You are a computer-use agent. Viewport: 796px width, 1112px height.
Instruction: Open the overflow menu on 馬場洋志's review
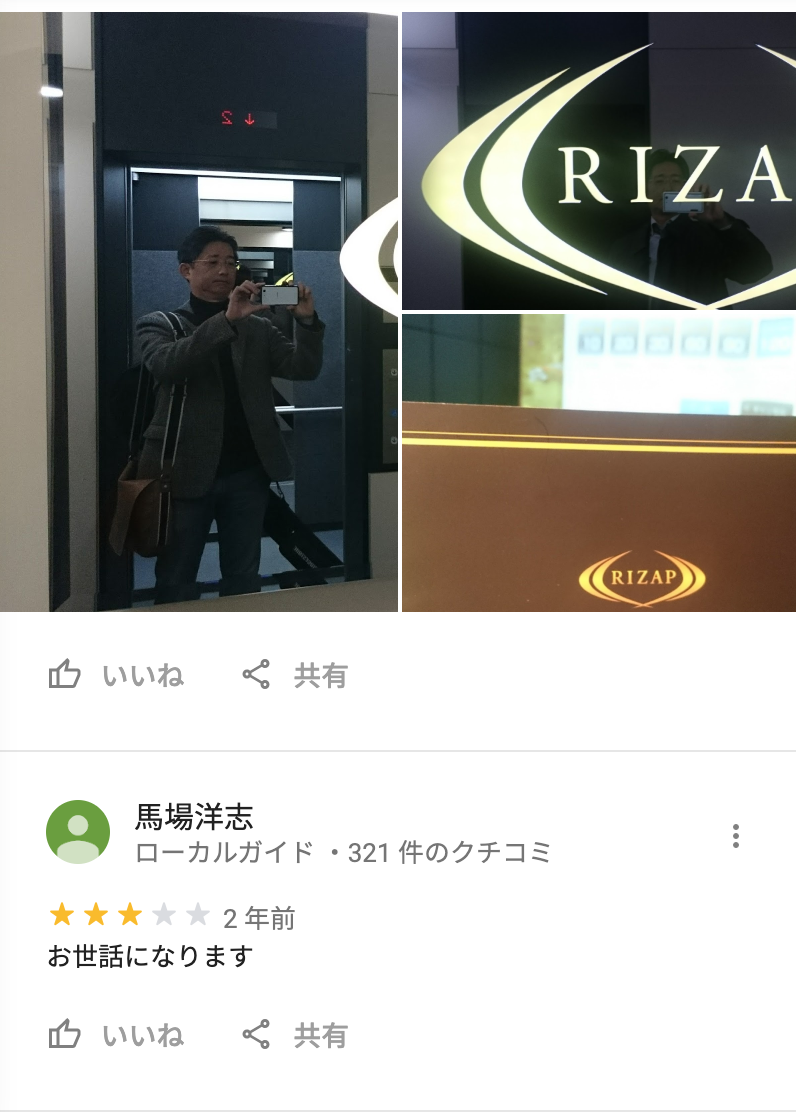(x=736, y=836)
